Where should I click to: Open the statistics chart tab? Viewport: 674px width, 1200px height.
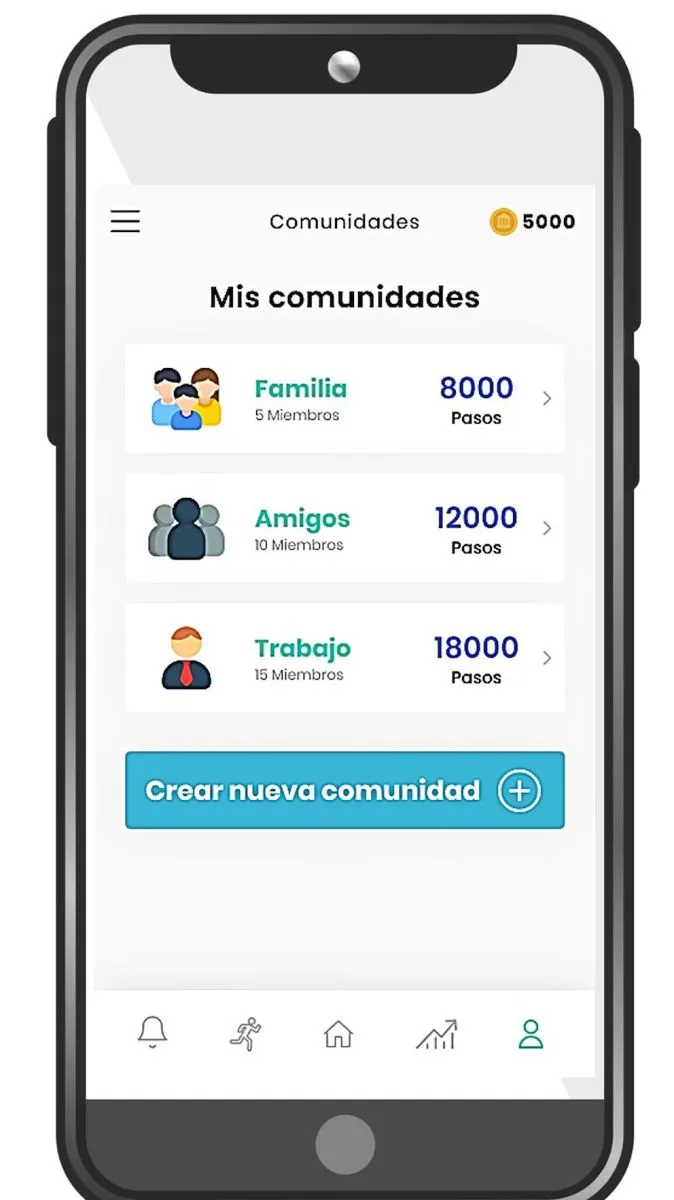(436, 1034)
